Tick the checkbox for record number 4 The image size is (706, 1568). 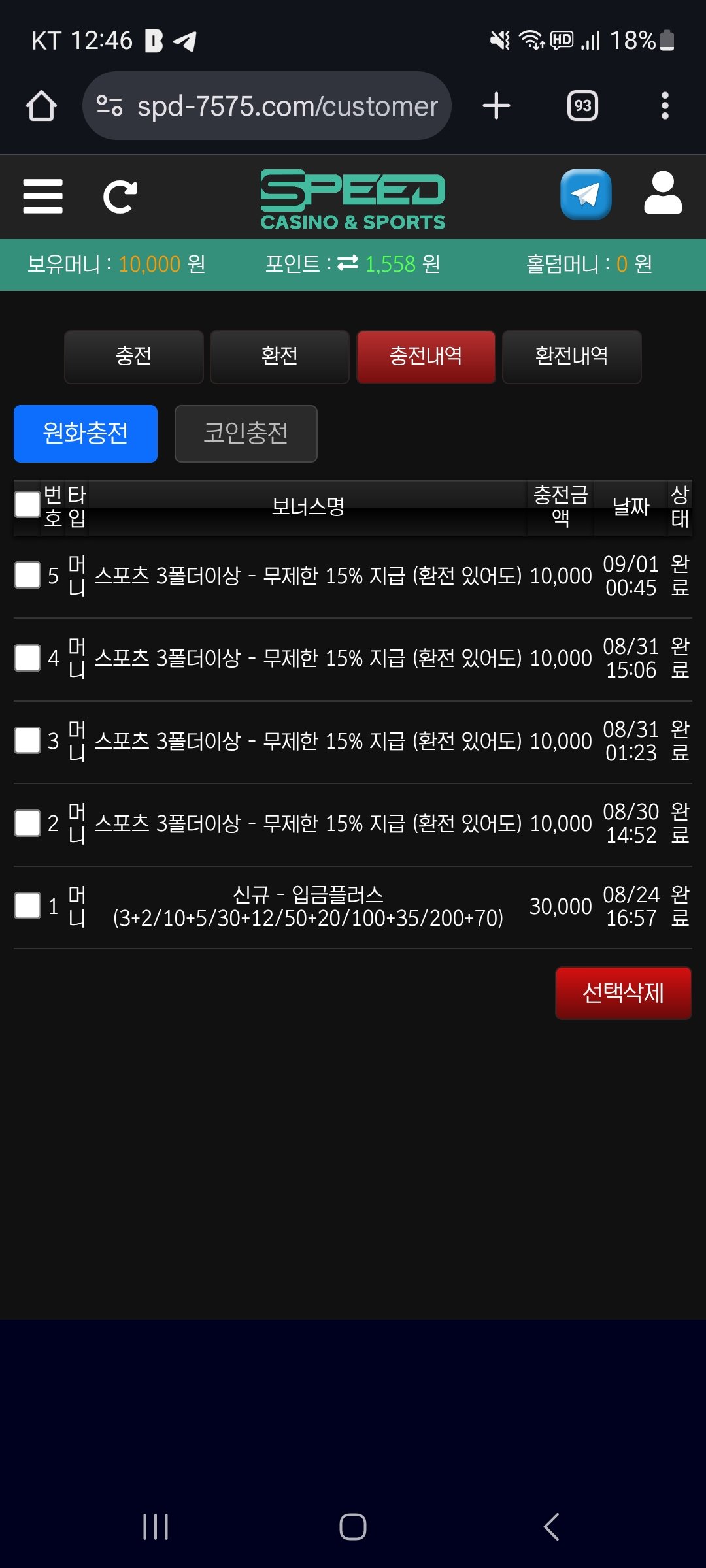pos(27,658)
